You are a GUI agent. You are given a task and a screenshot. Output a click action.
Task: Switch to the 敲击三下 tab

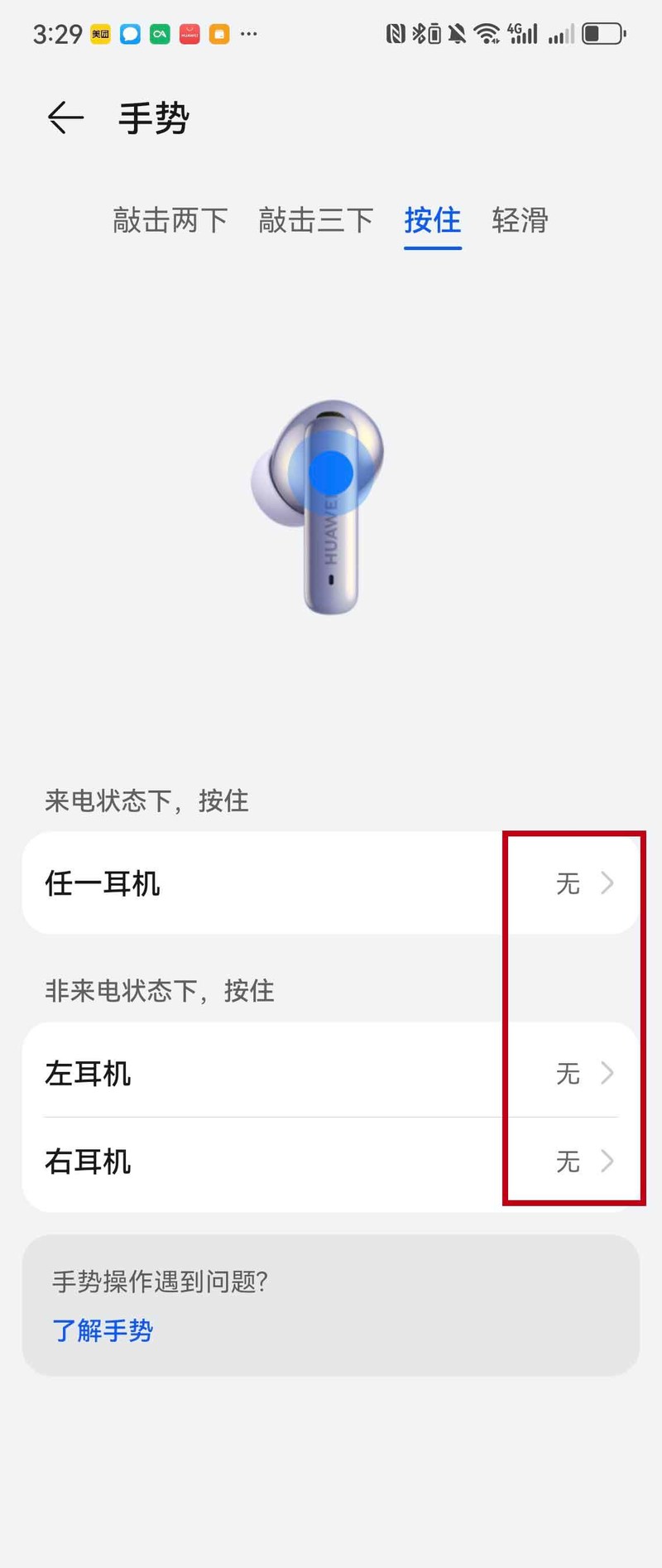click(x=315, y=220)
